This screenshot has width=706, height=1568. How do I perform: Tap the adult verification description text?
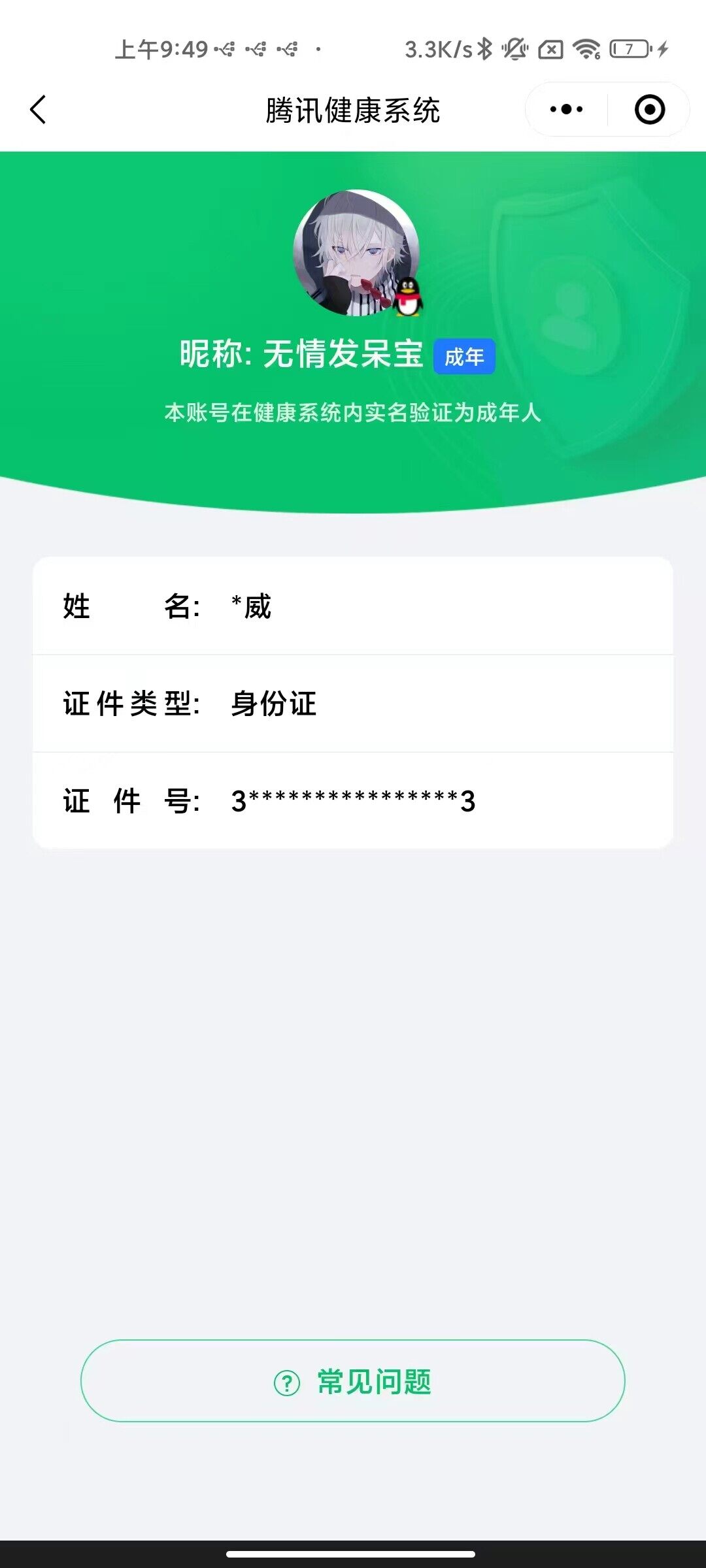[353, 412]
